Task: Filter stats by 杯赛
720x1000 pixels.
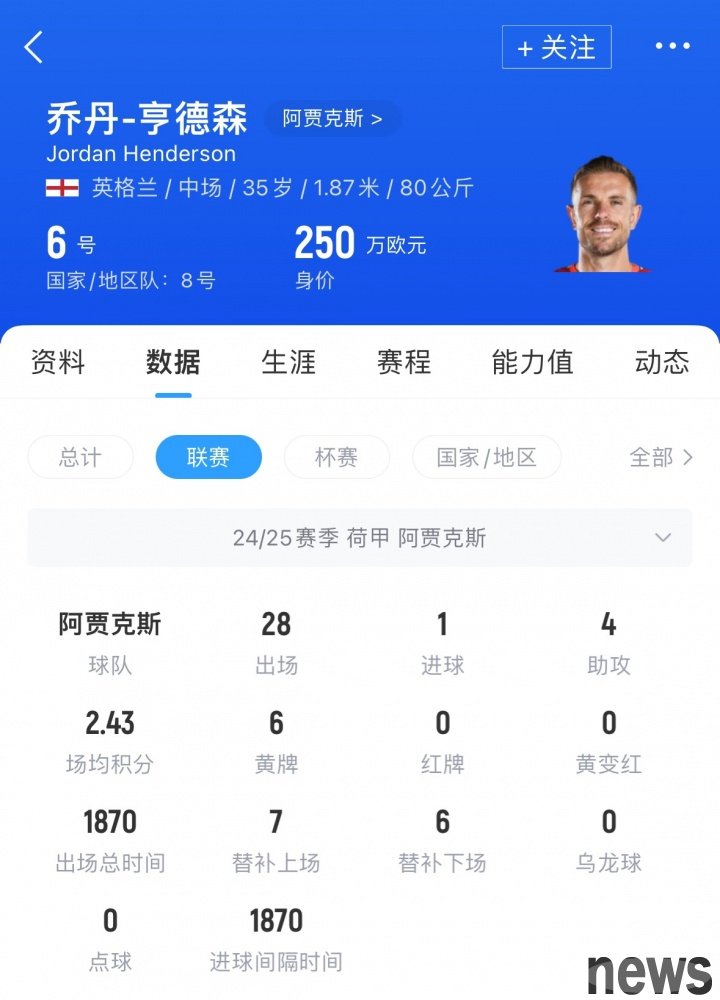Action: coord(336,458)
